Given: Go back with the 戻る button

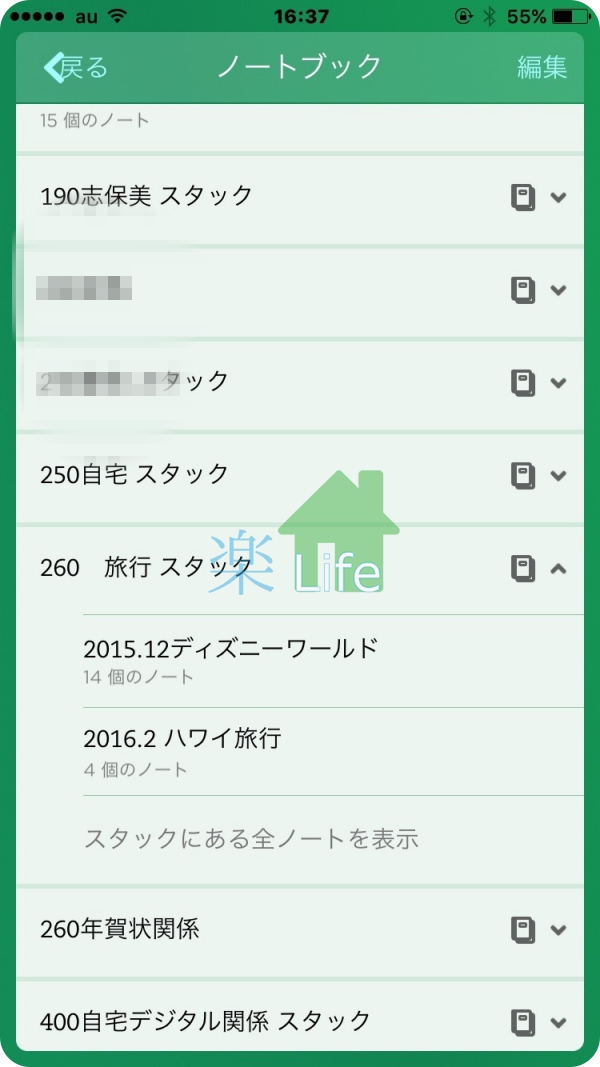Looking at the screenshot, I should (76, 67).
